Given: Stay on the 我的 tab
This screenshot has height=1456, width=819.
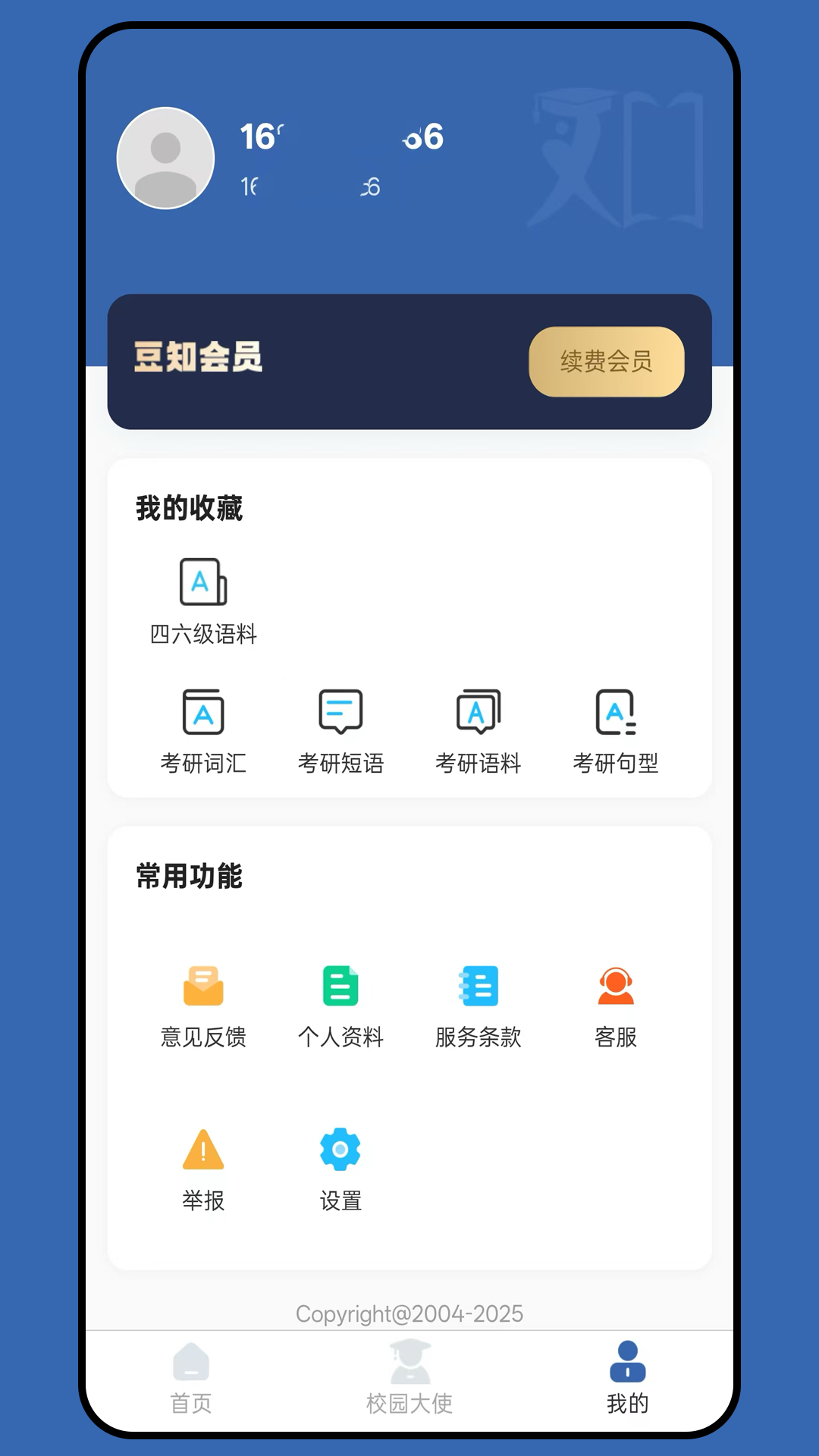Looking at the screenshot, I should click(627, 1380).
